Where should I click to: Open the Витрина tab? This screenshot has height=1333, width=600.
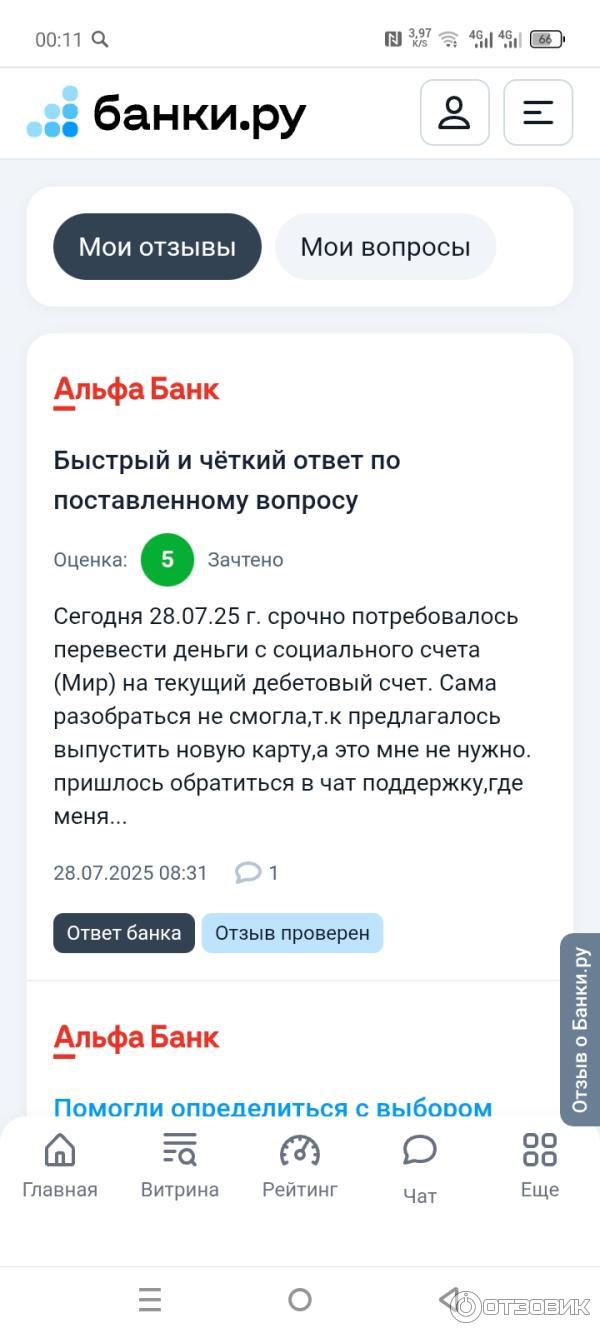[180, 1166]
